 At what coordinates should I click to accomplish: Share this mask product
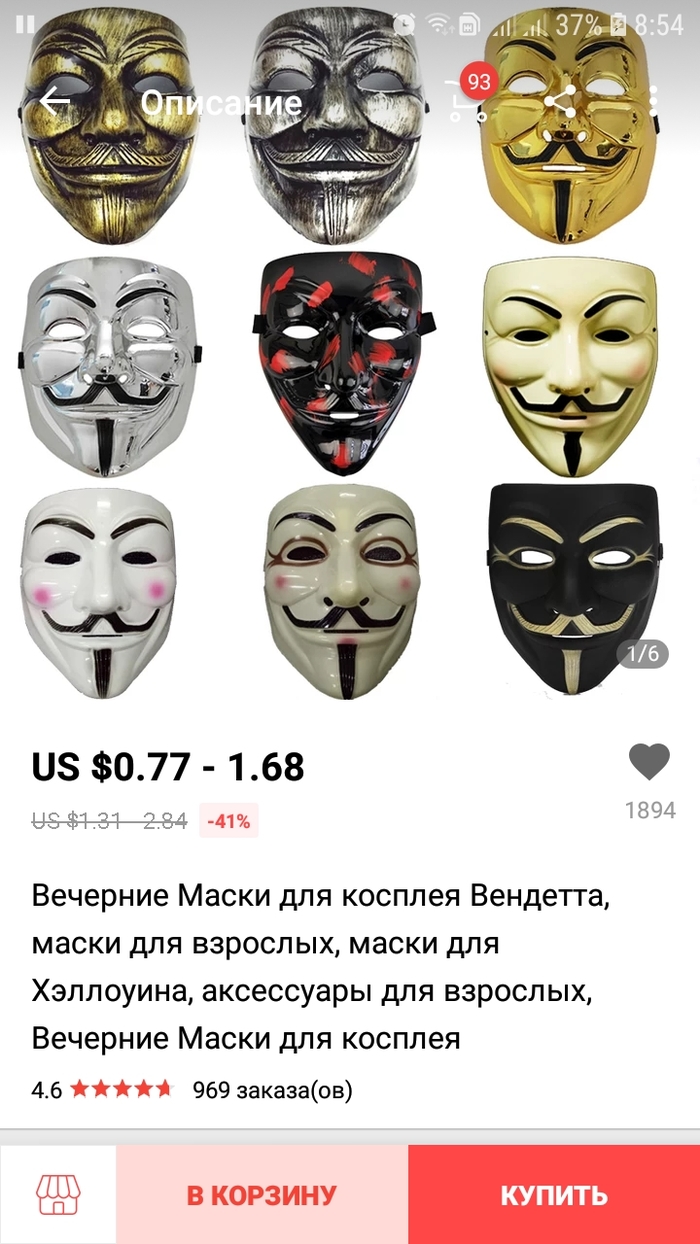pos(560,102)
